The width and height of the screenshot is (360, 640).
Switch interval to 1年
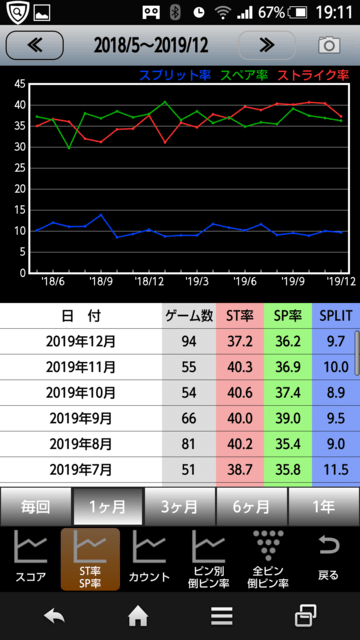(324, 507)
